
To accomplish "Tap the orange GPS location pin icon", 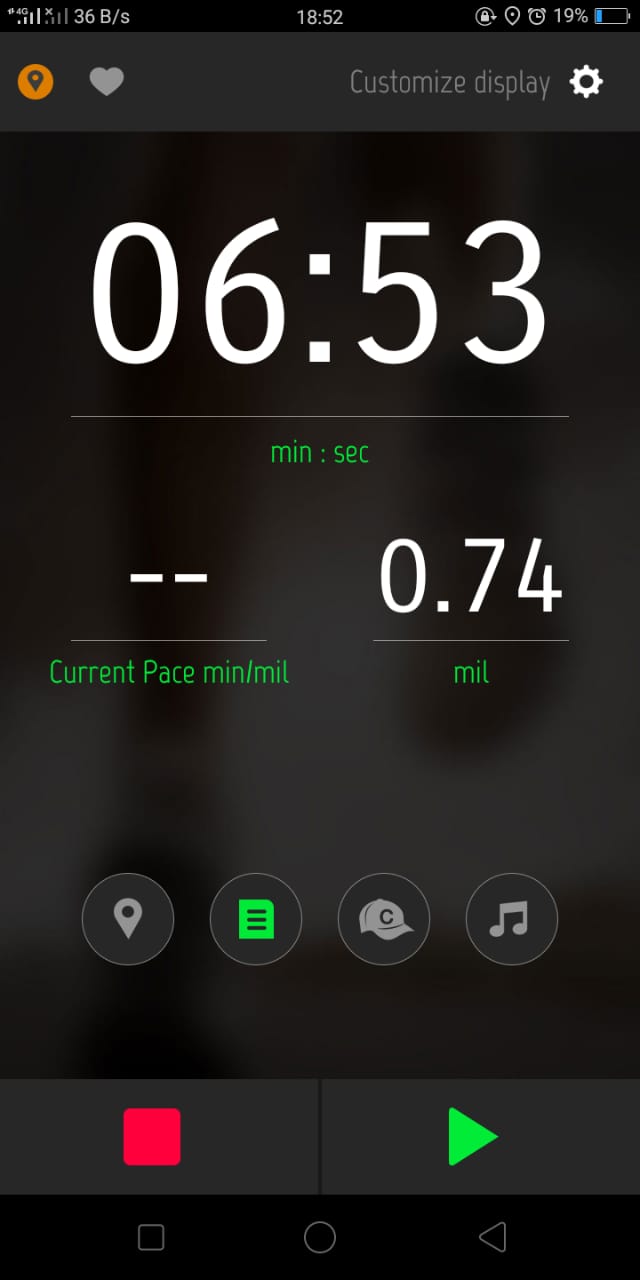I will (35, 81).
